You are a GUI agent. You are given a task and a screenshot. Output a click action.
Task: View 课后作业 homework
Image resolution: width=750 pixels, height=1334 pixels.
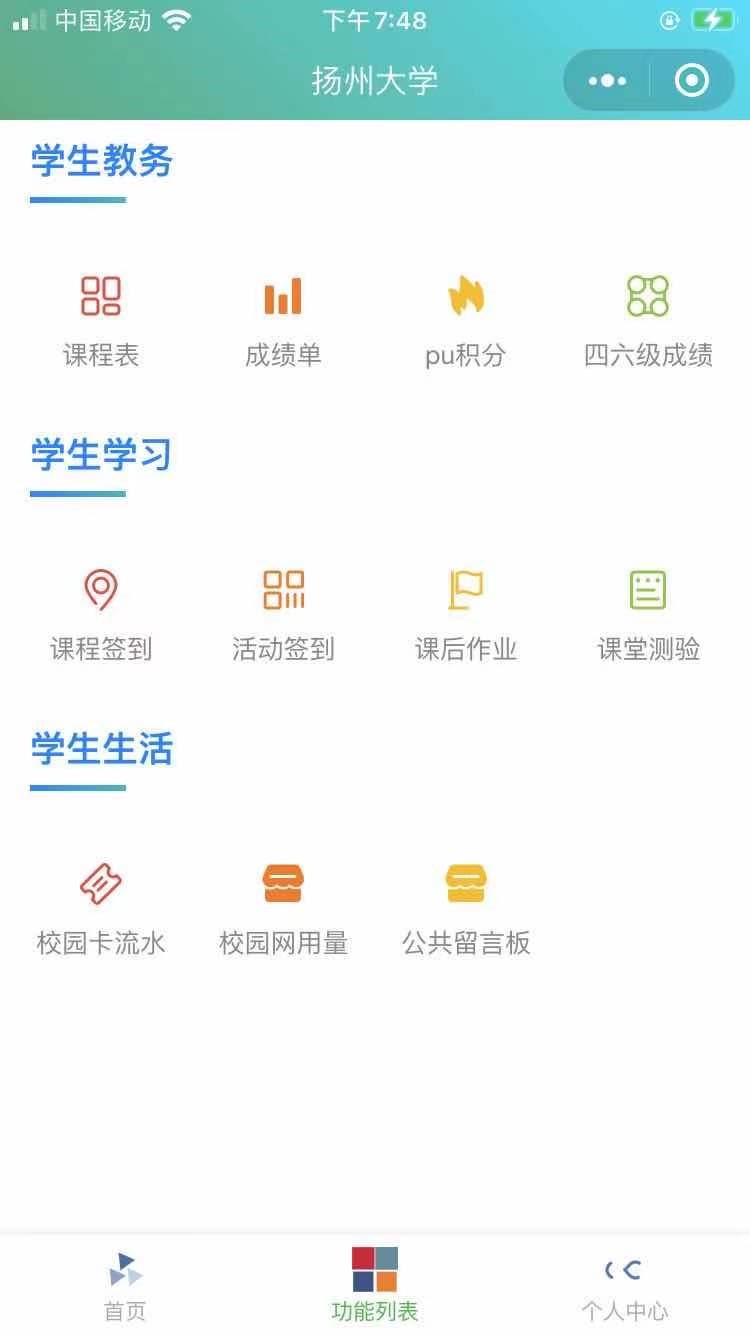point(466,614)
